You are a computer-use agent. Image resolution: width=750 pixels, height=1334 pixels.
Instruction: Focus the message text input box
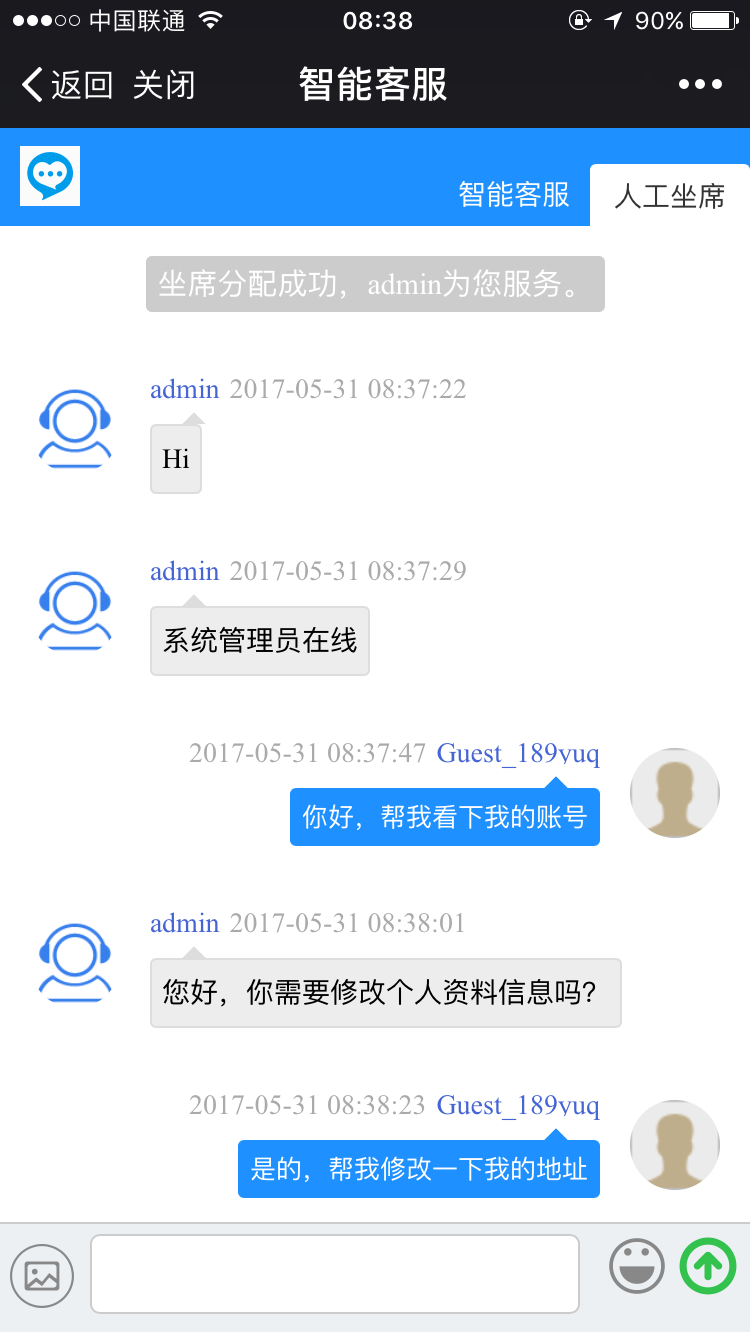click(335, 1273)
